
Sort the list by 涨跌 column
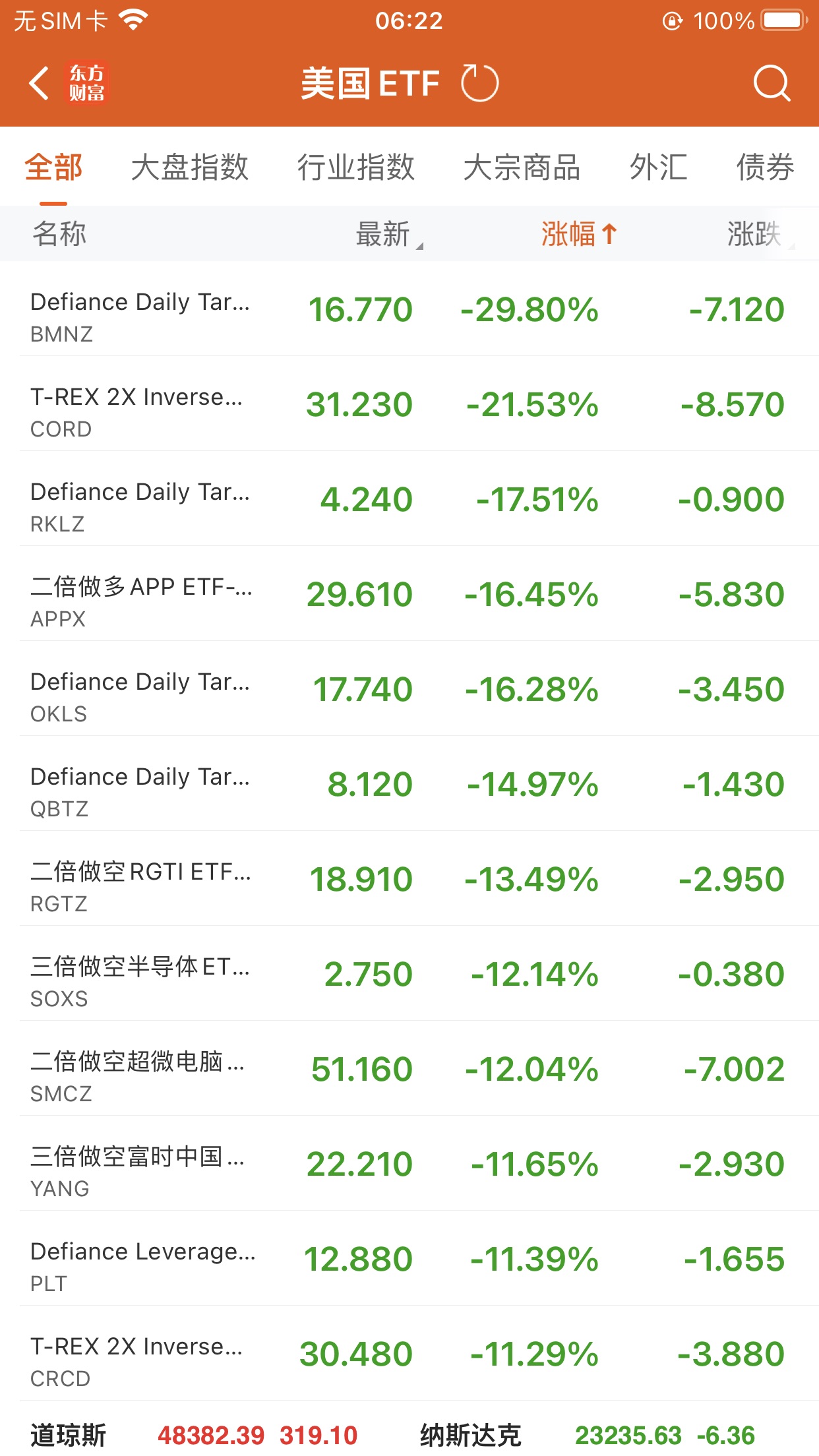click(x=756, y=234)
